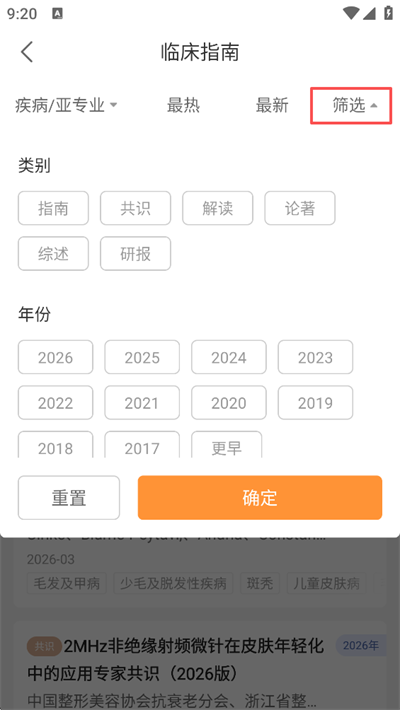Confirm filters with 确定
Screen dimensions: 400x710
[260, 497]
